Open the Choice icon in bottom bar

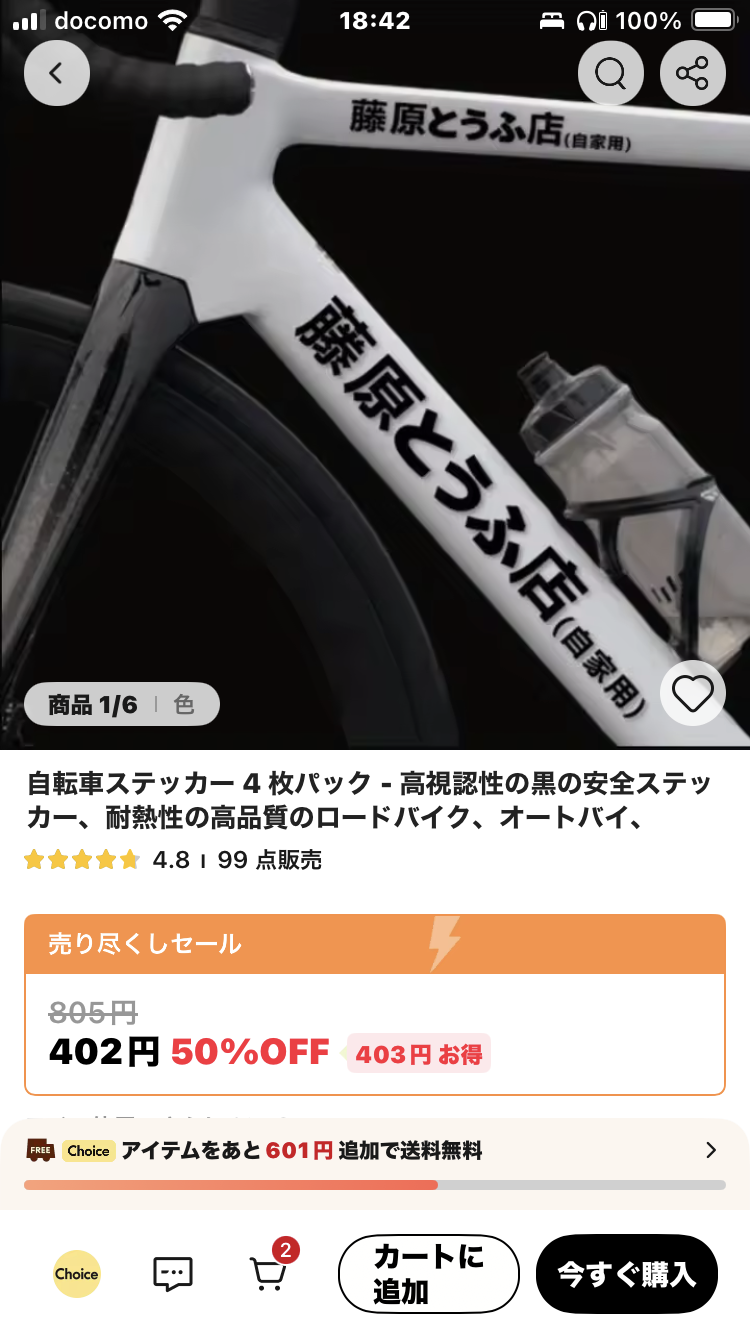(76, 1273)
